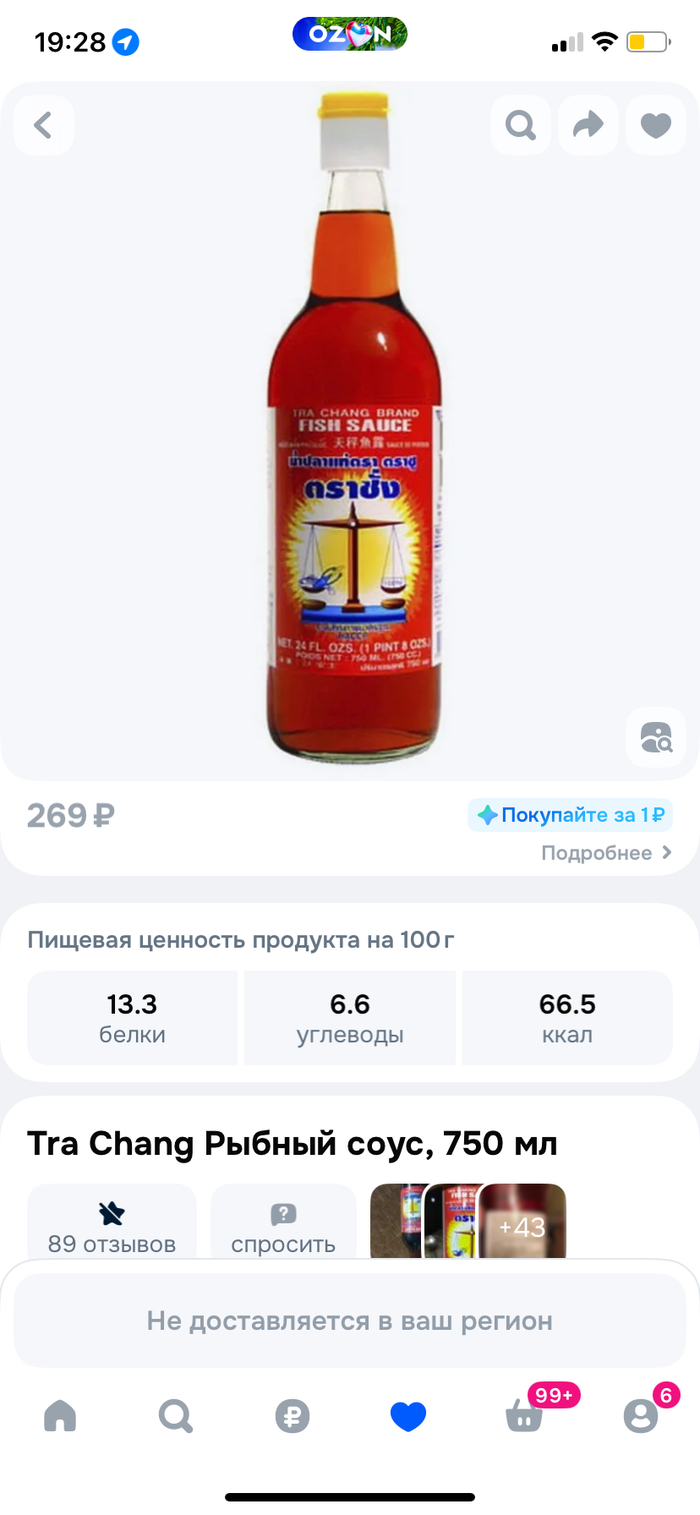The height and width of the screenshot is (1515, 700).
Task: Go back to previous screen
Action: point(43,125)
